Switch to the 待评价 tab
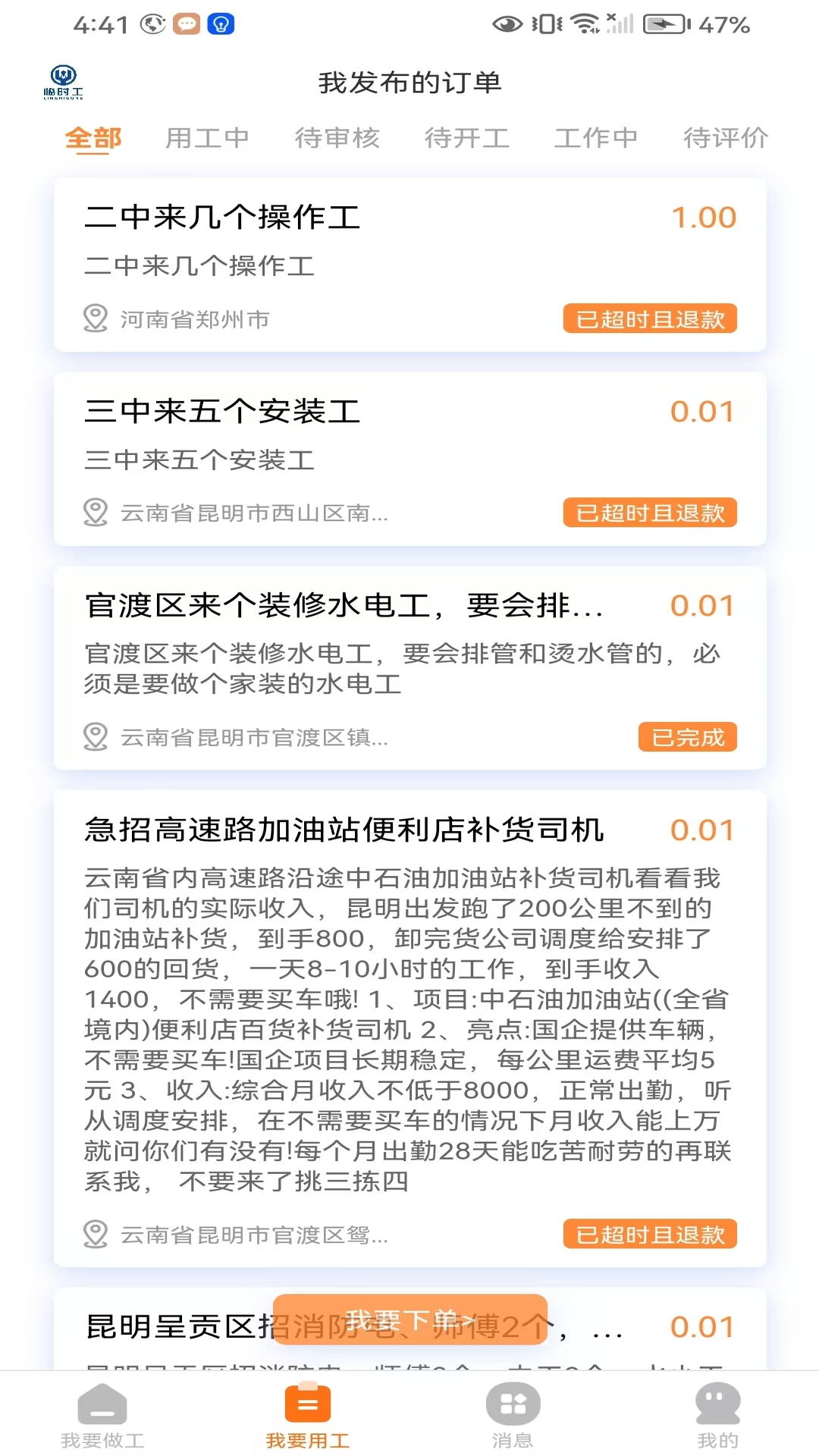Image resolution: width=819 pixels, height=1456 pixels. (x=726, y=137)
